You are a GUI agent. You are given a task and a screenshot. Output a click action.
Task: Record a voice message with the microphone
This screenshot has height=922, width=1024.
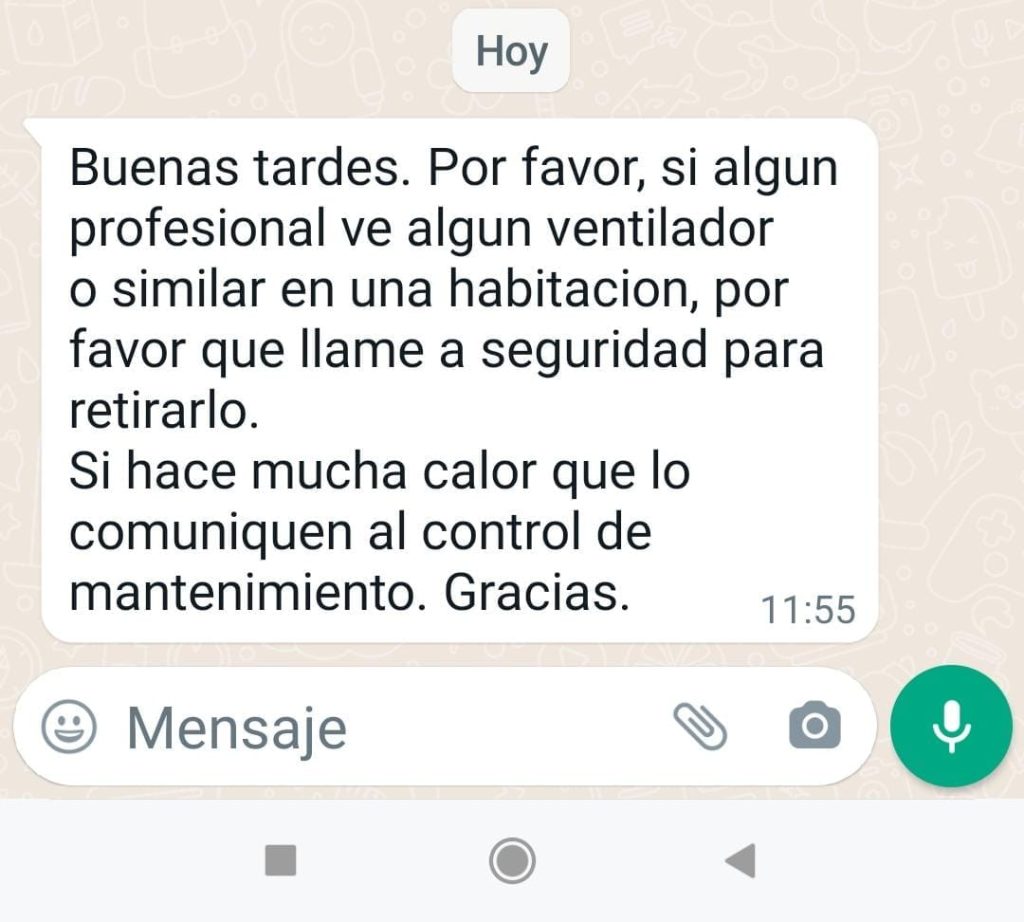point(951,726)
